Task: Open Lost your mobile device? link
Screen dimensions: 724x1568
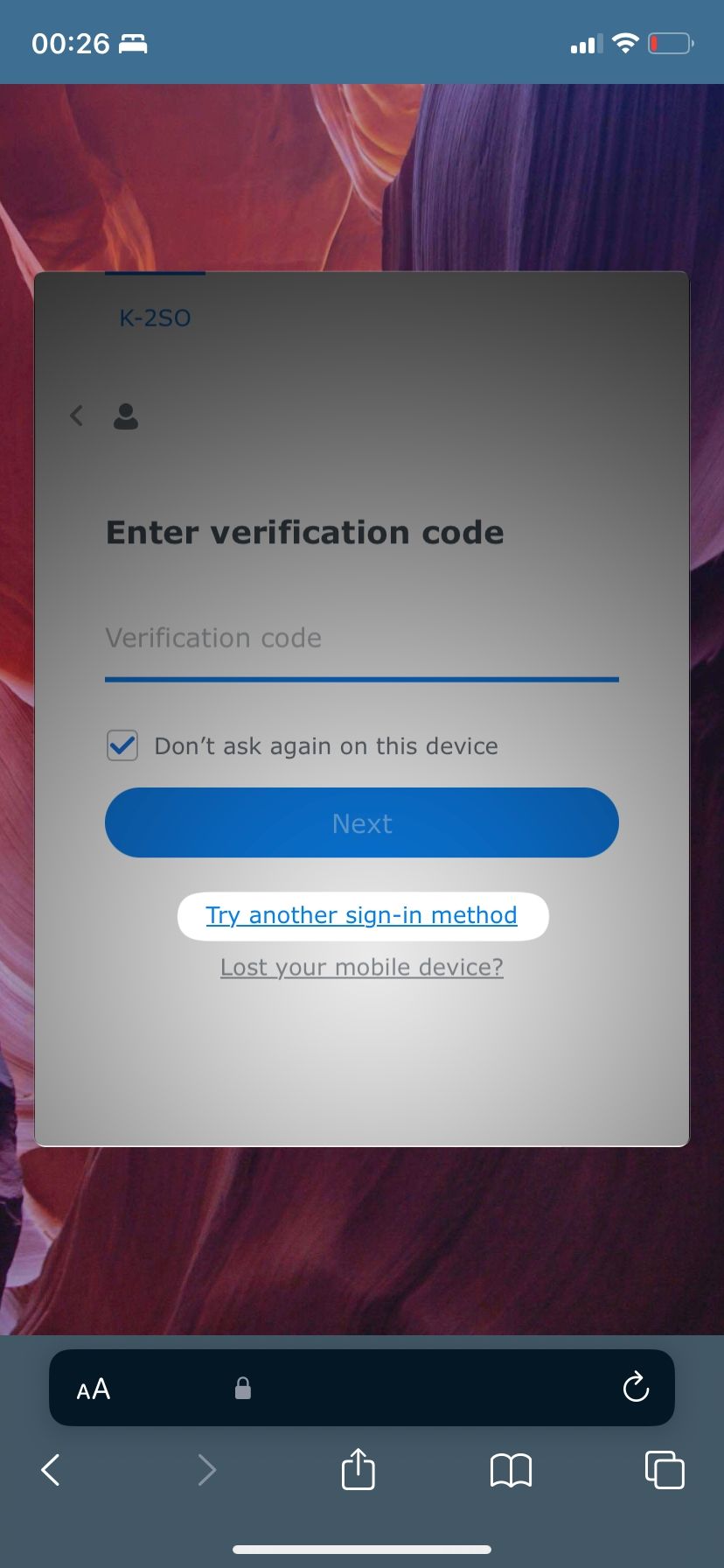Action: (x=361, y=967)
